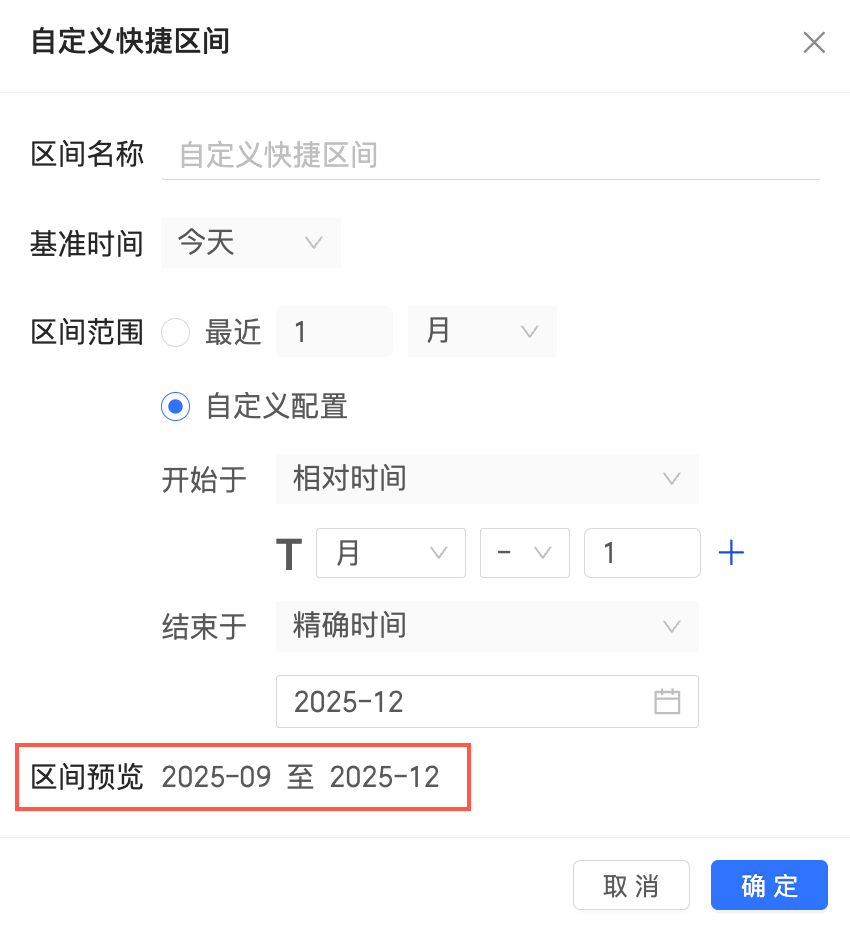Open the minus operator dropdown
This screenshot has width=850, height=926.
[x=524, y=553]
